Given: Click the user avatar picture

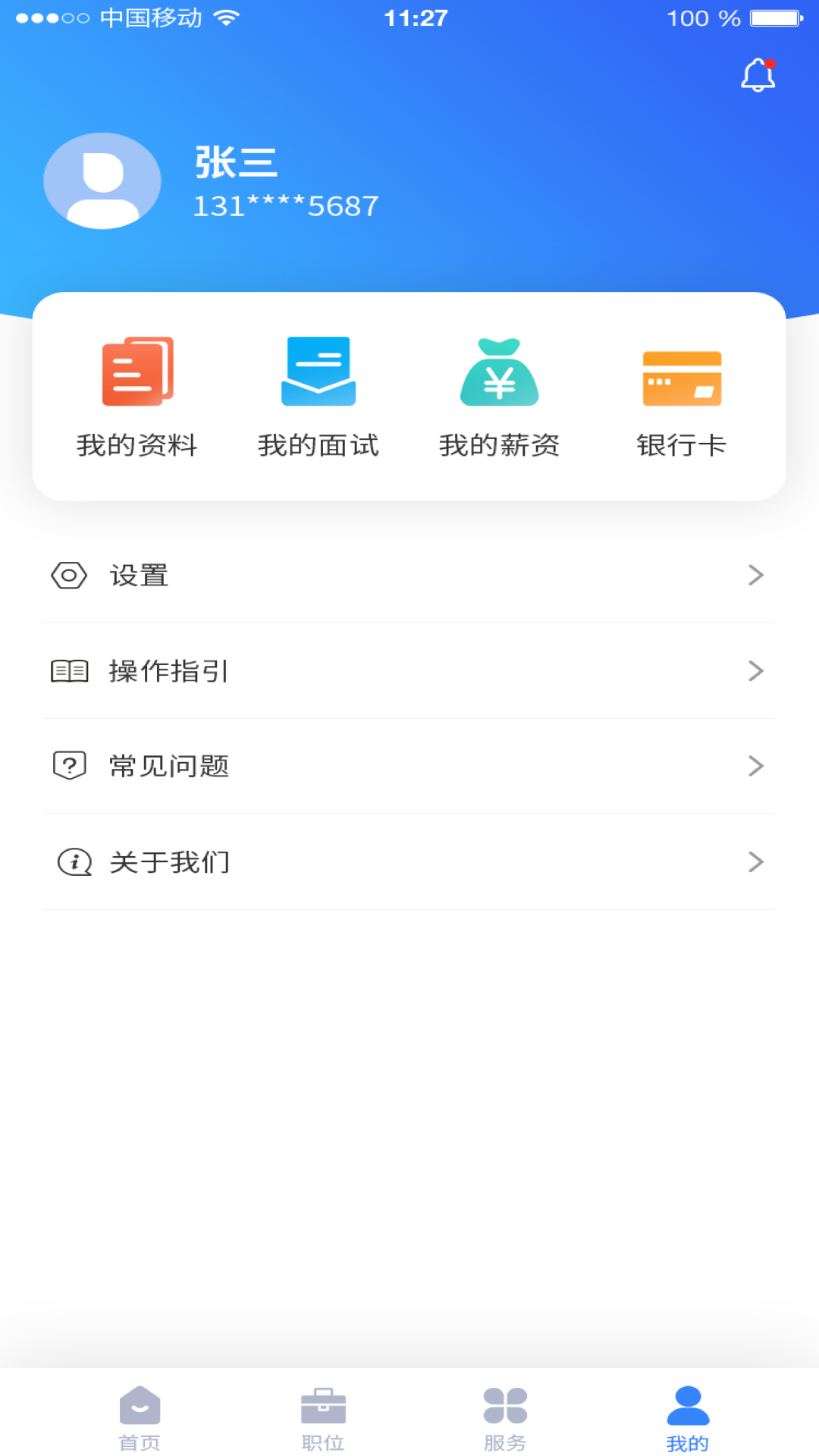Looking at the screenshot, I should (102, 180).
